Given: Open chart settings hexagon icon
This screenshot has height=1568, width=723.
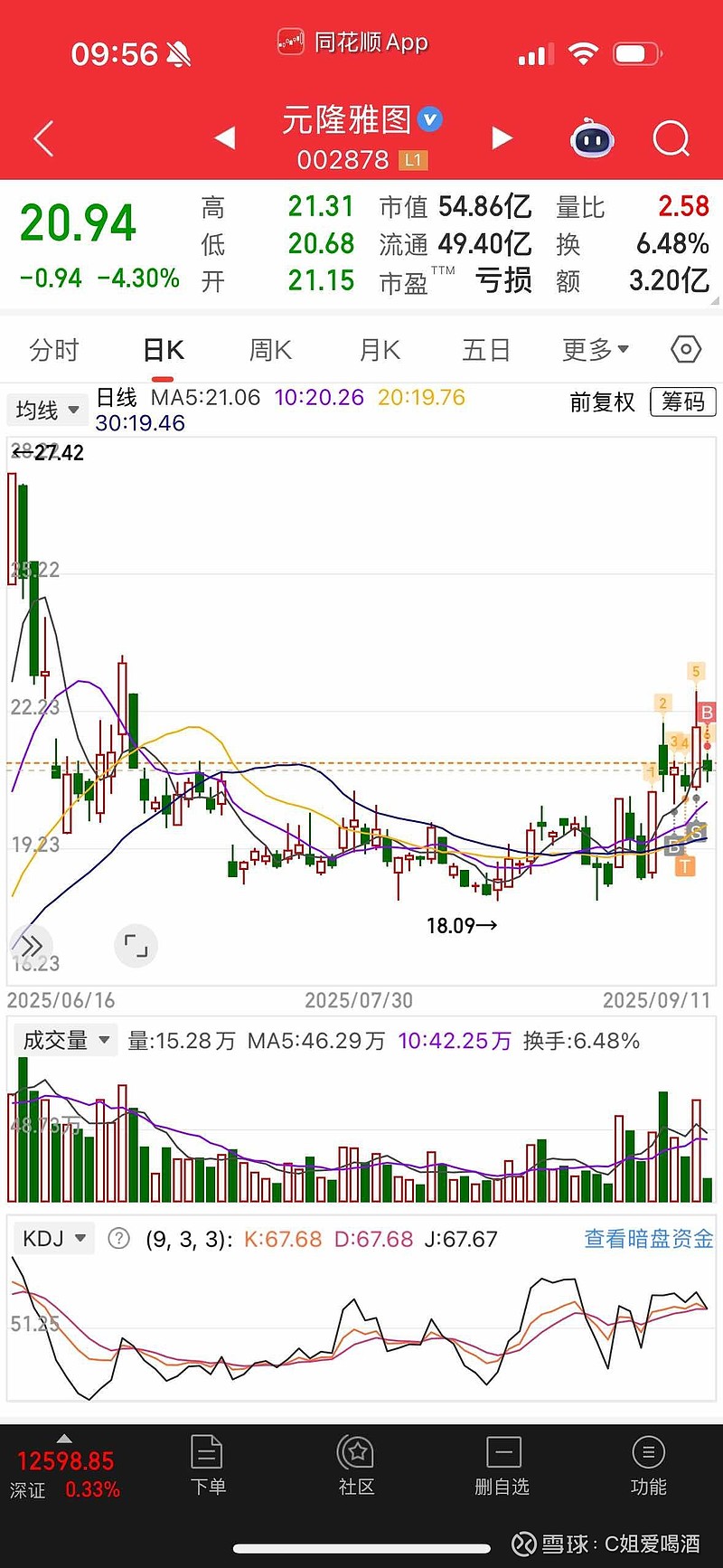Looking at the screenshot, I should (x=686, y=350).
